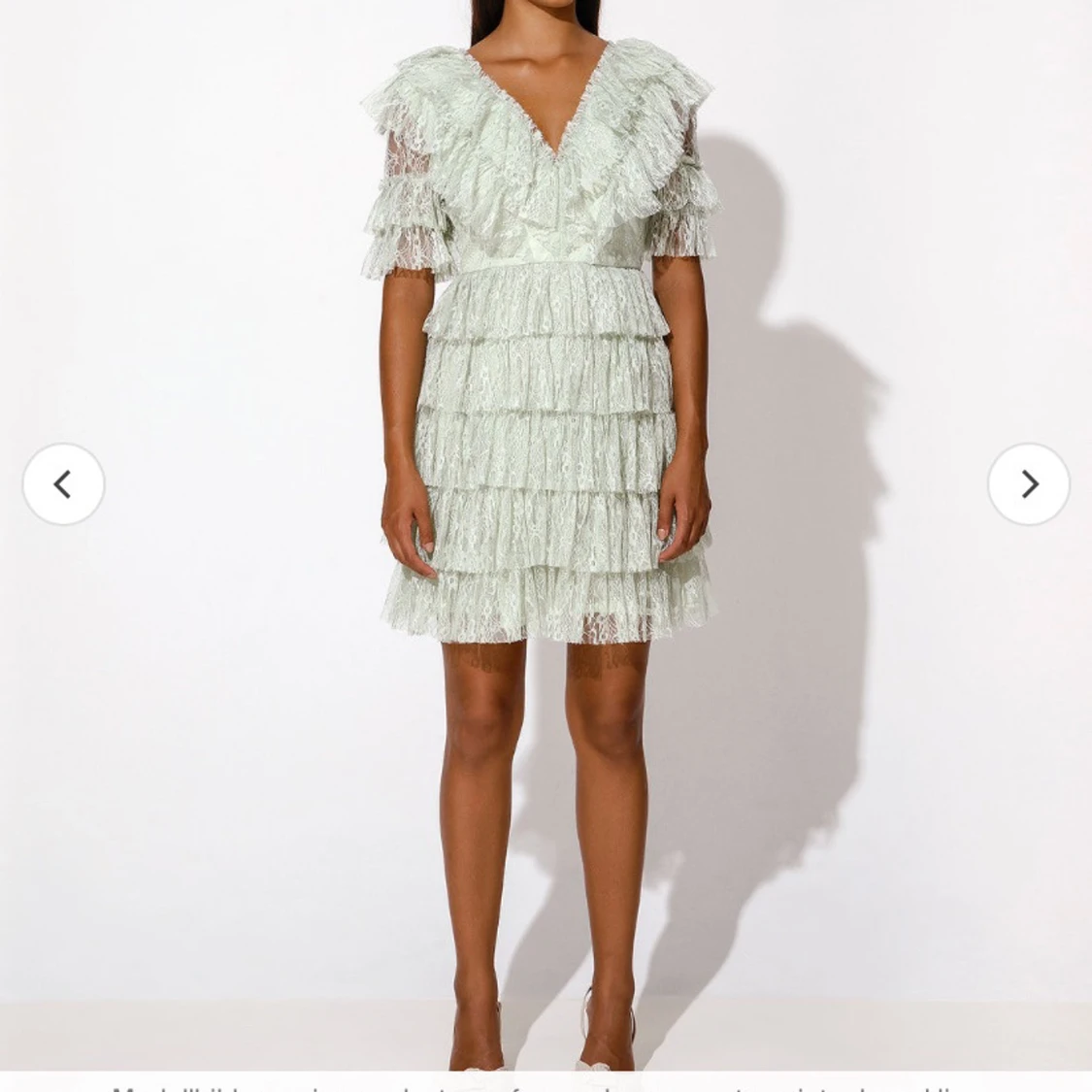This screenshot has height=1092, width=1092.
Task: Go to the previous product photo
Action: [63, 484]
